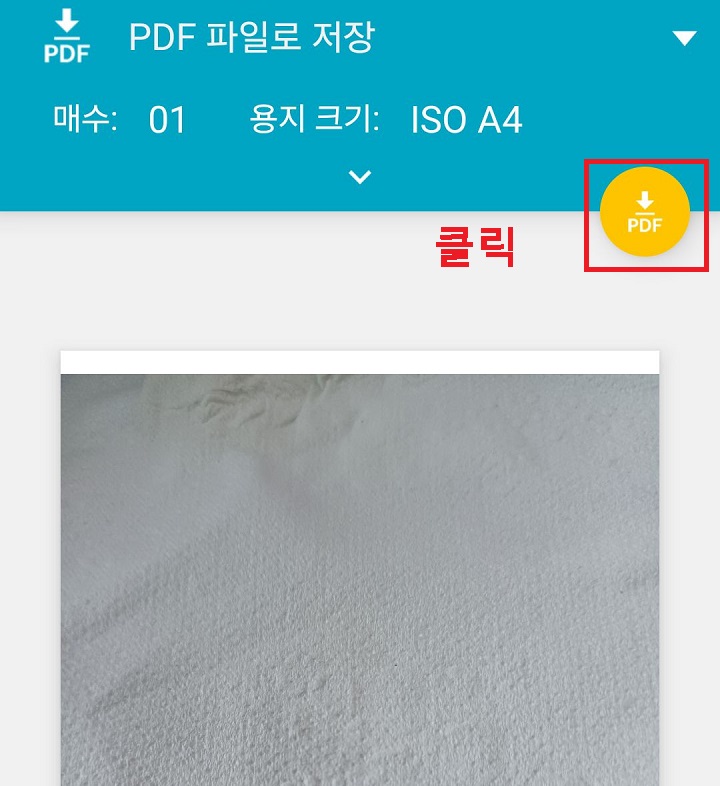Click the small triangle at top right corner

[686, 38]
